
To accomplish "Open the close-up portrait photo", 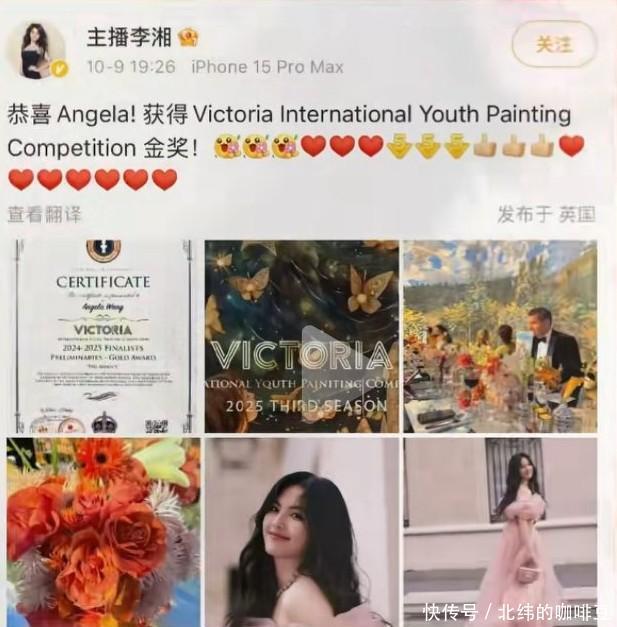I will 302,531.
